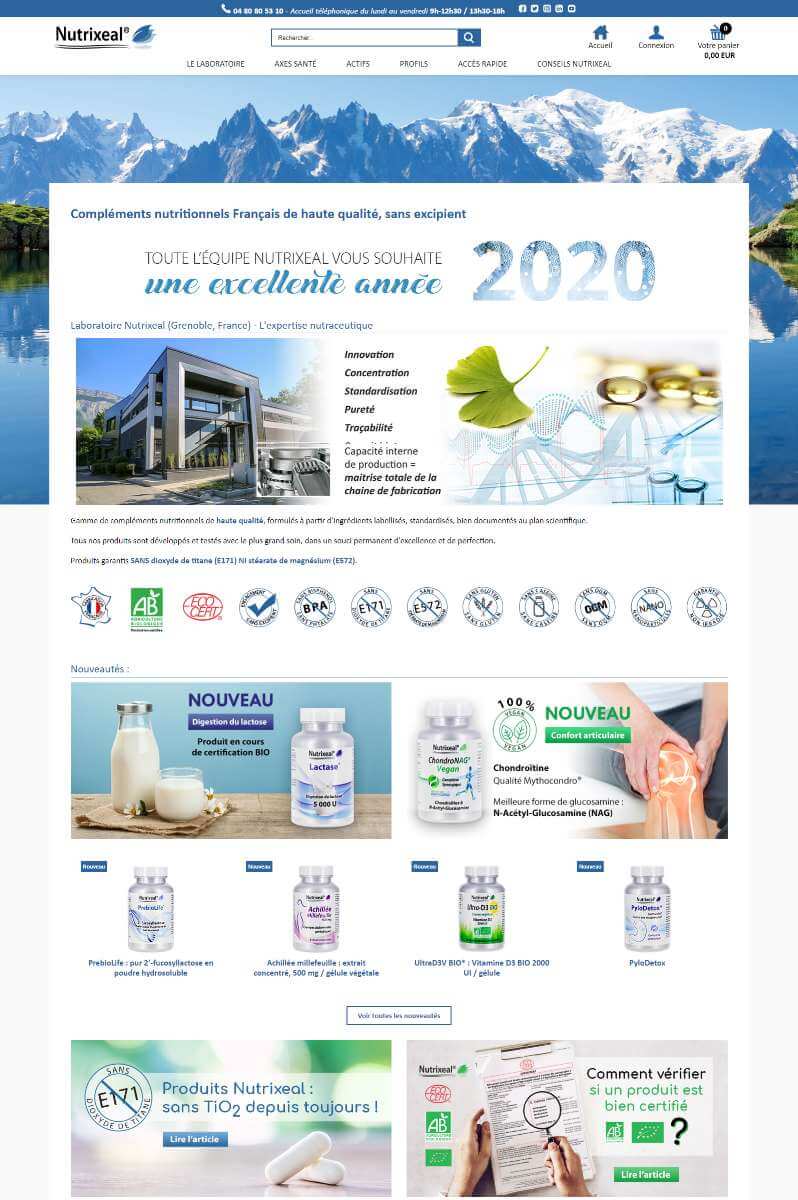
Task: Open Votre panier shopping cart
Action: (x=719, y=42)
